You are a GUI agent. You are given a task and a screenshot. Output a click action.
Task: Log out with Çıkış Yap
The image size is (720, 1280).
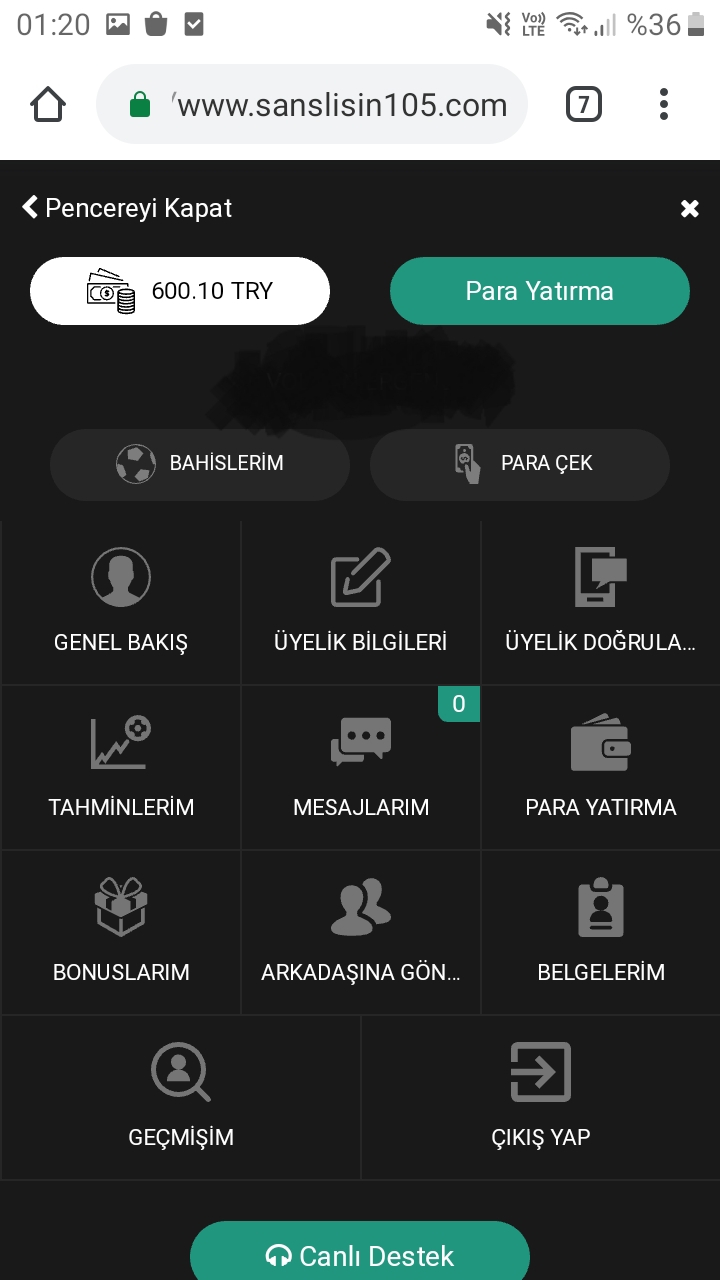tap(541, 1098)
